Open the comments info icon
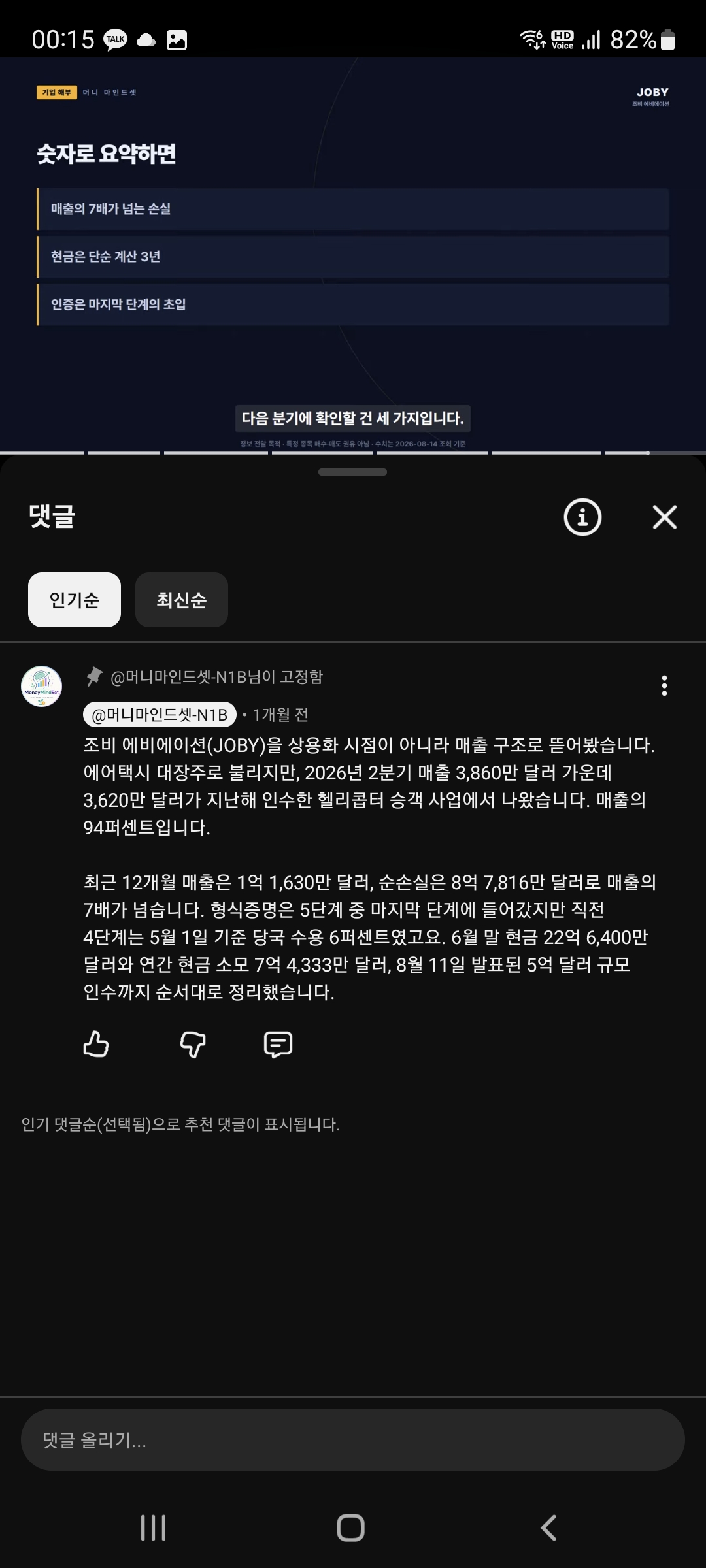 (x=582, y=517)
